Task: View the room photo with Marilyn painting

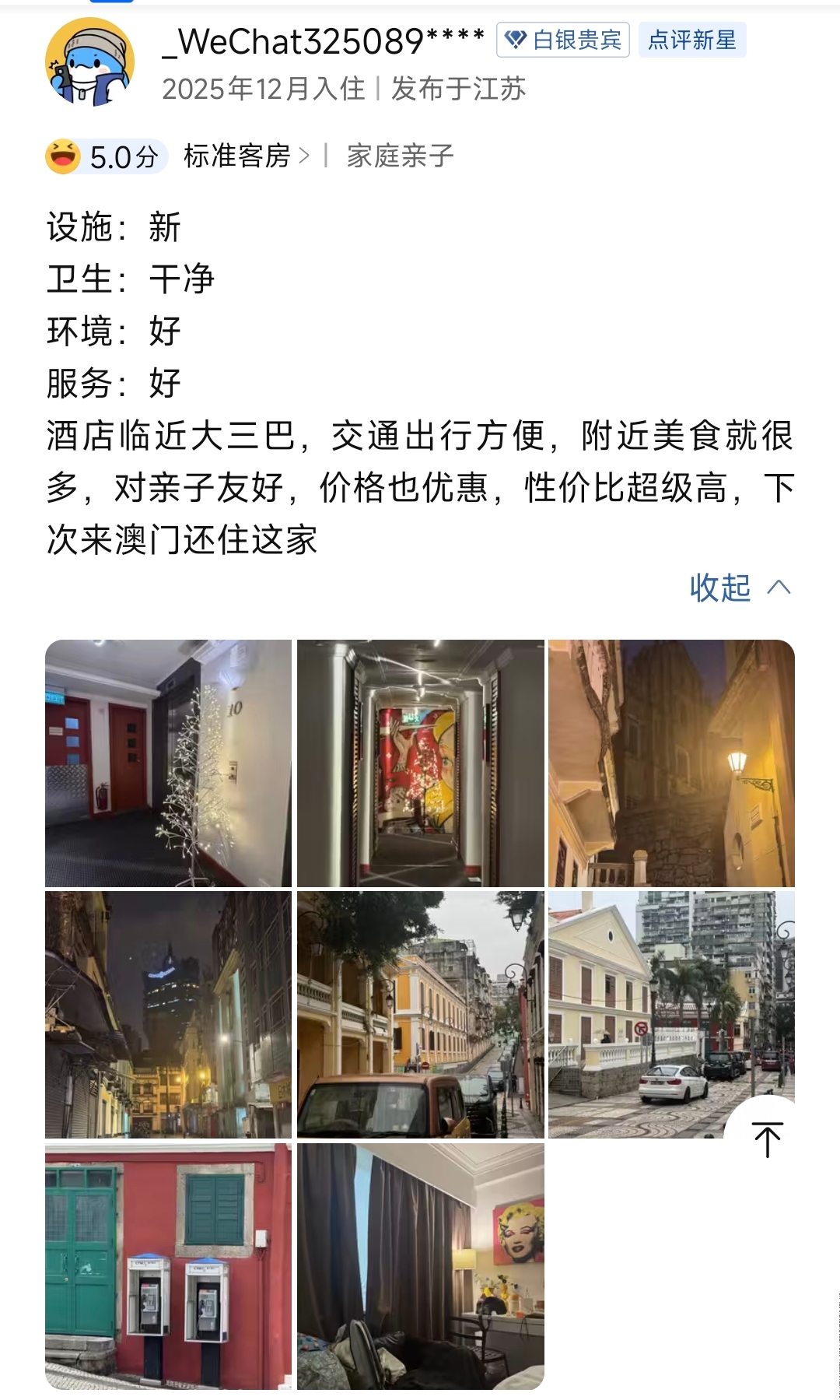Action: click(x=420, y=1266)
